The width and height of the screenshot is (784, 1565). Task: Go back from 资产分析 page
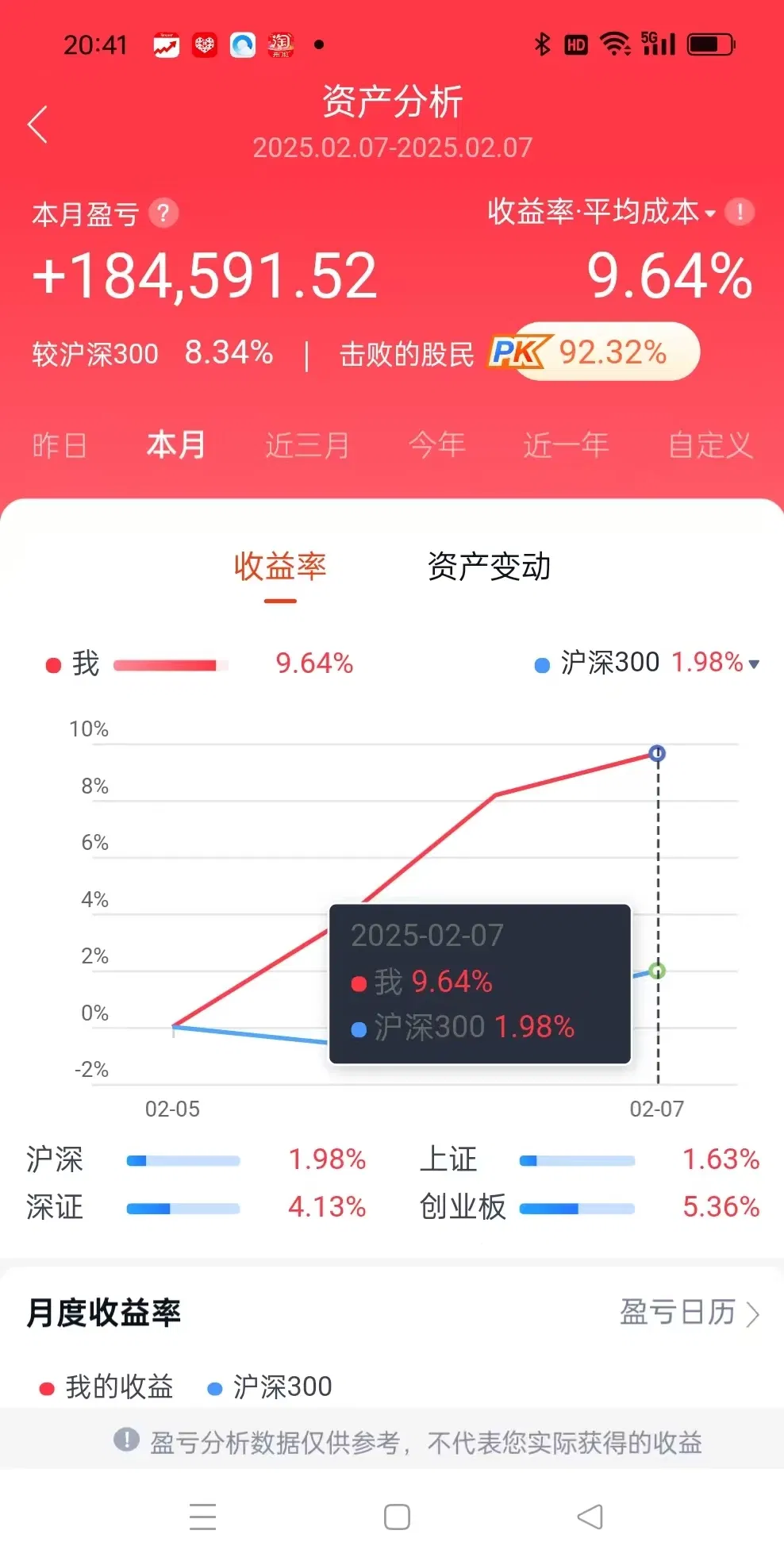tap(37, 125)
